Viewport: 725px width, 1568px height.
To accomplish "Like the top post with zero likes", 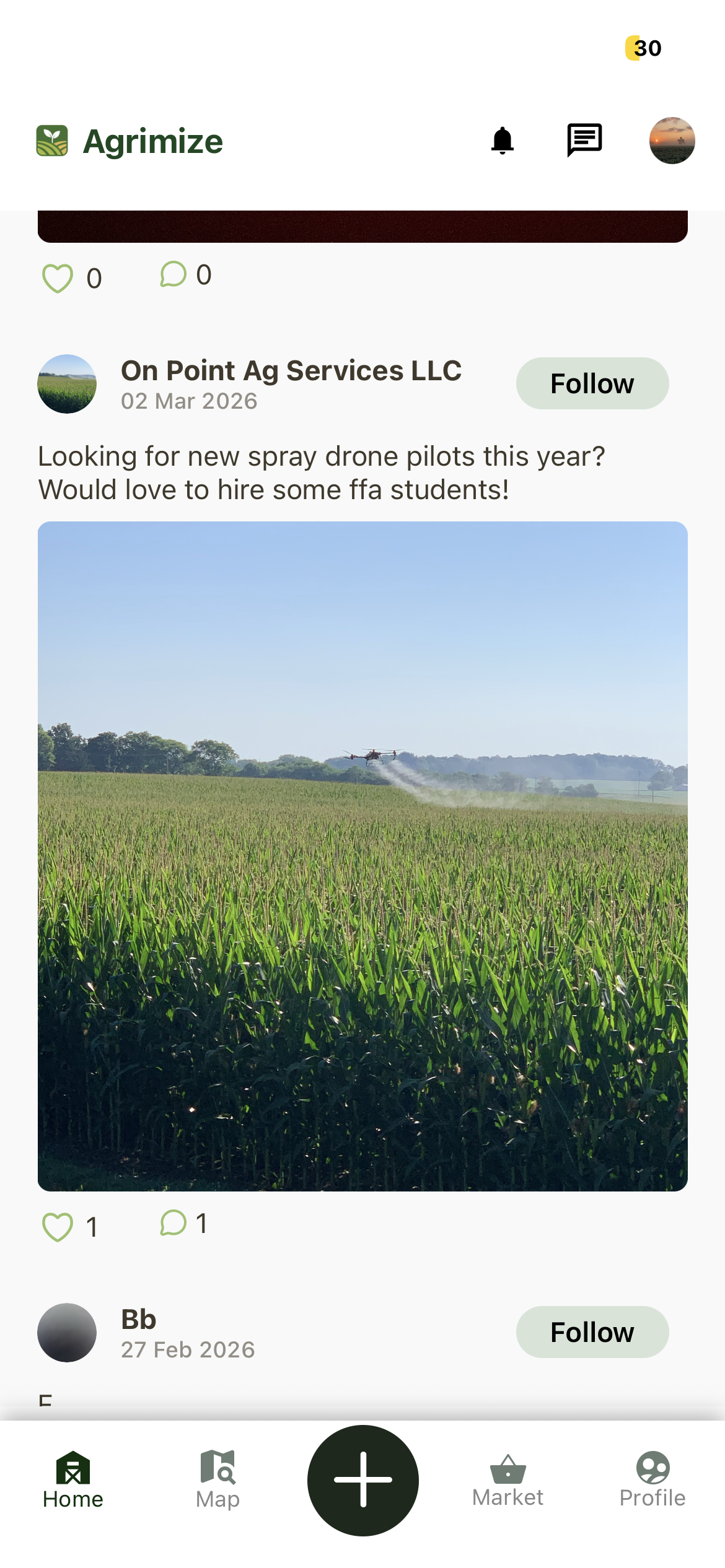I will [x=58, y=277].
